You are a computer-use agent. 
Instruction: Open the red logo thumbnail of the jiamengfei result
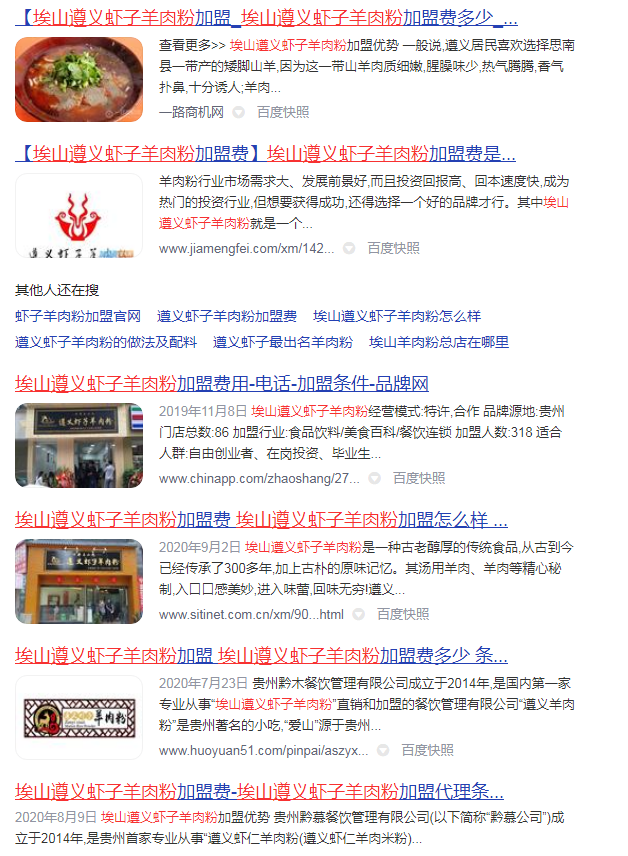click(79, 217)
